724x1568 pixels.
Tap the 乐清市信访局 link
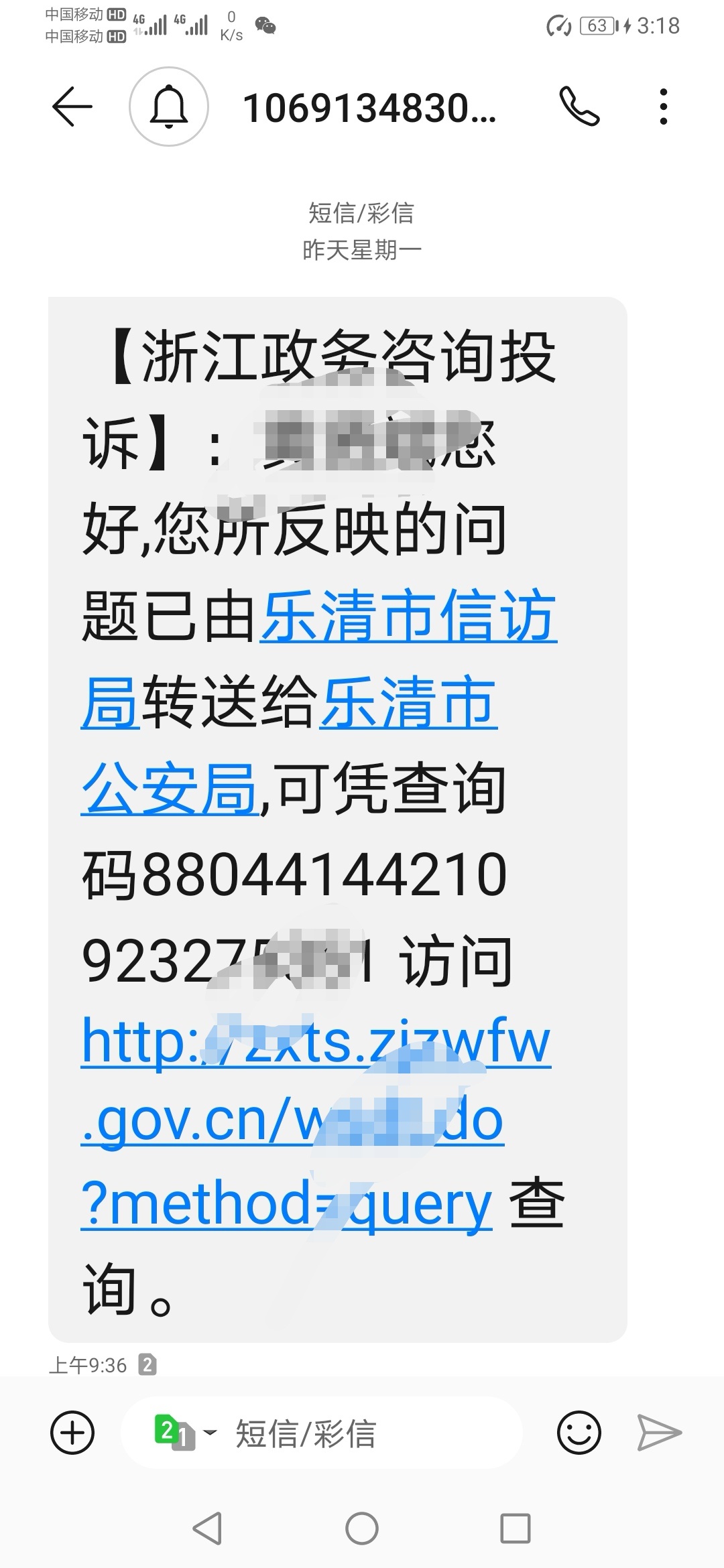coord(408,616)
